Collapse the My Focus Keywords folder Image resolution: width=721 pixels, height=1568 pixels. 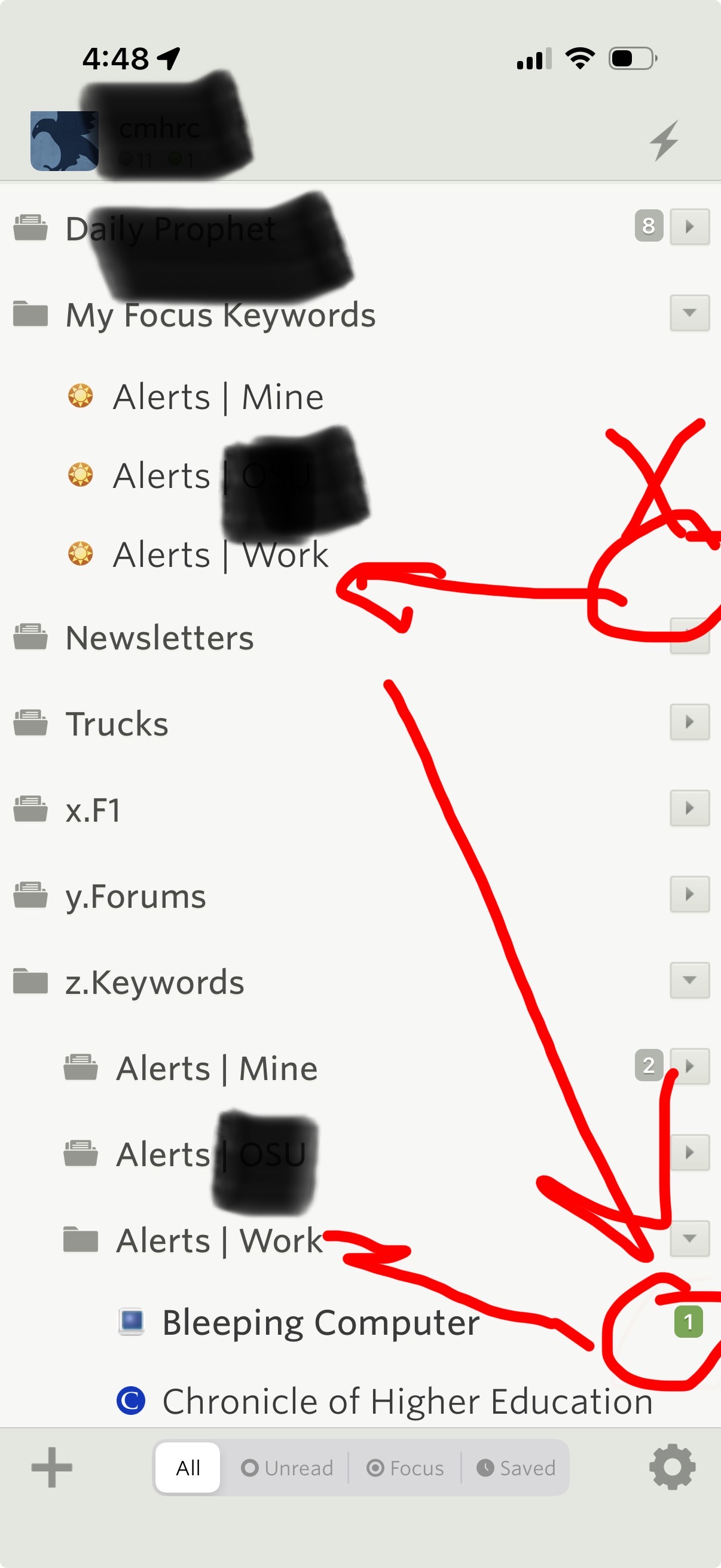(x=689, y=313)
